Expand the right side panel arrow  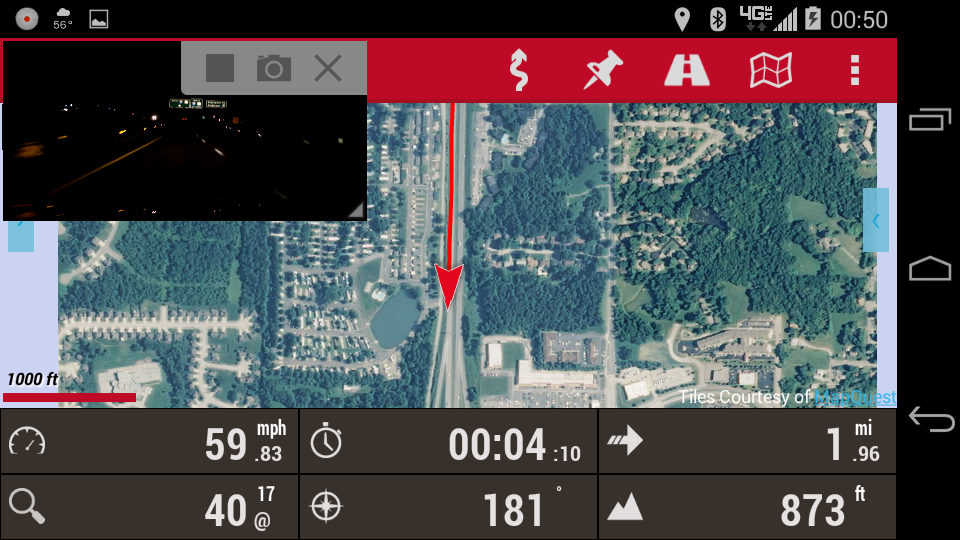click(875, 220)
